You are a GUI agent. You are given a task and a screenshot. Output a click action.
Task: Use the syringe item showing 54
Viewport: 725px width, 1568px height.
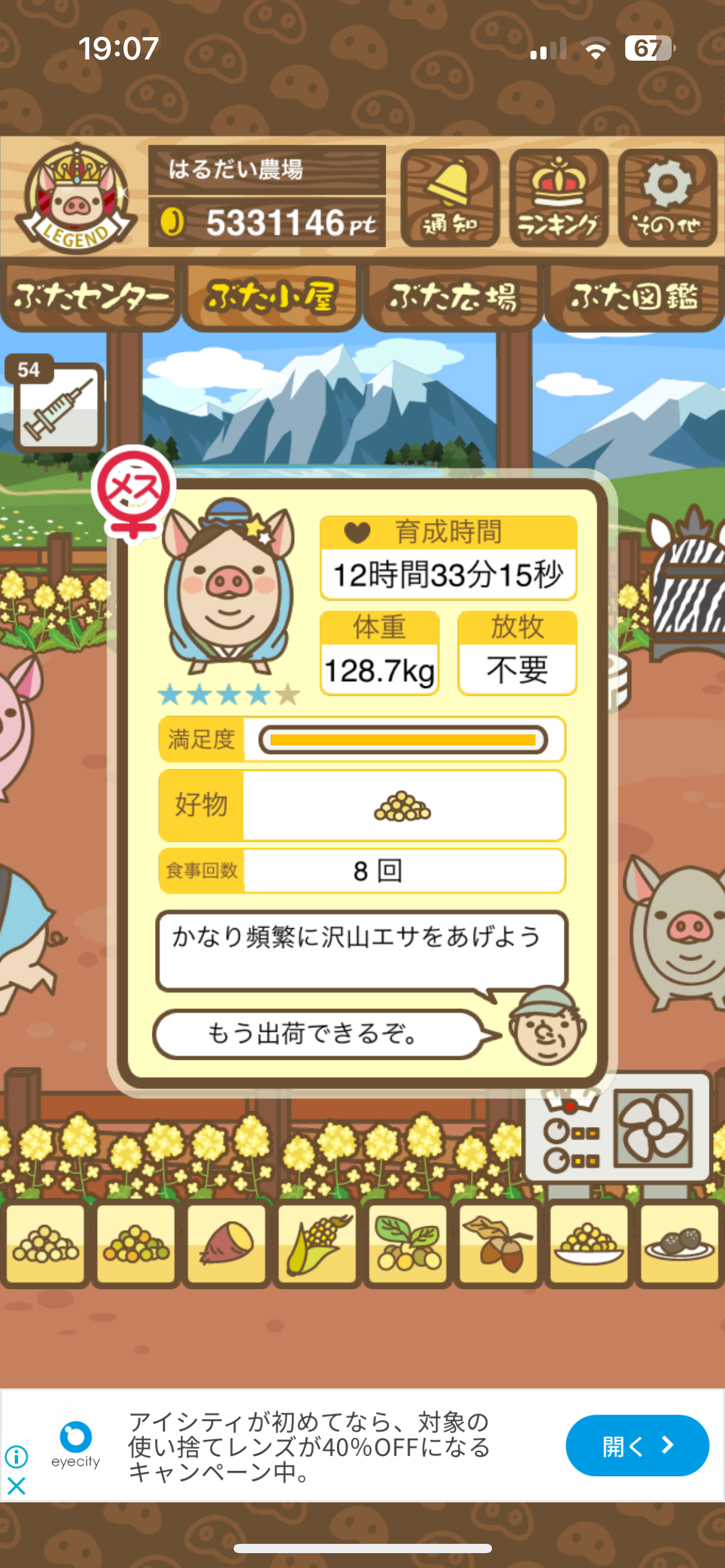[x=58, y=407]
